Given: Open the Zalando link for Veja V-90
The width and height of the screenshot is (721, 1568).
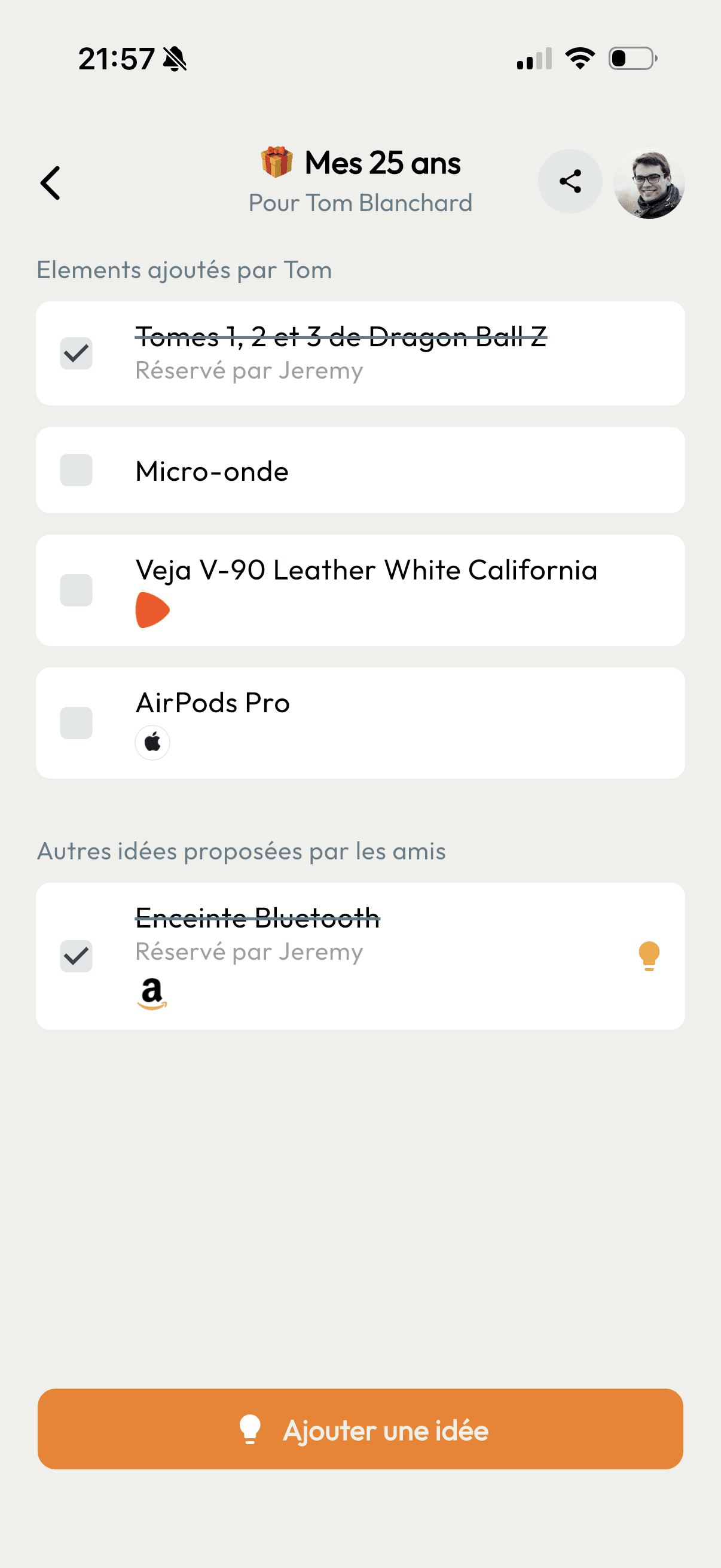Looking at the screenshot, I should [152, 610].
